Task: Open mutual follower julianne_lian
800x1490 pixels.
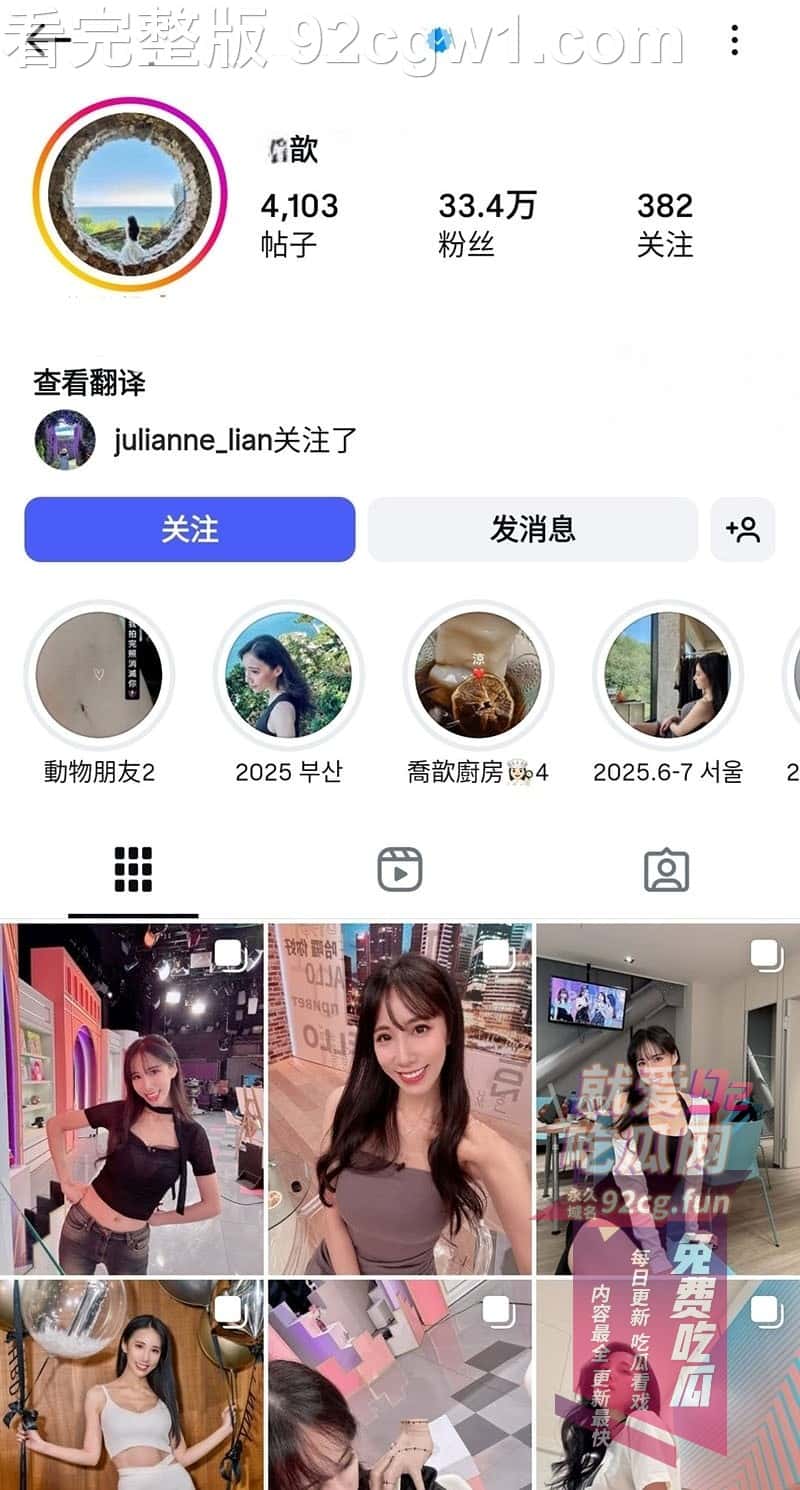Action: (x=234, y=440)
